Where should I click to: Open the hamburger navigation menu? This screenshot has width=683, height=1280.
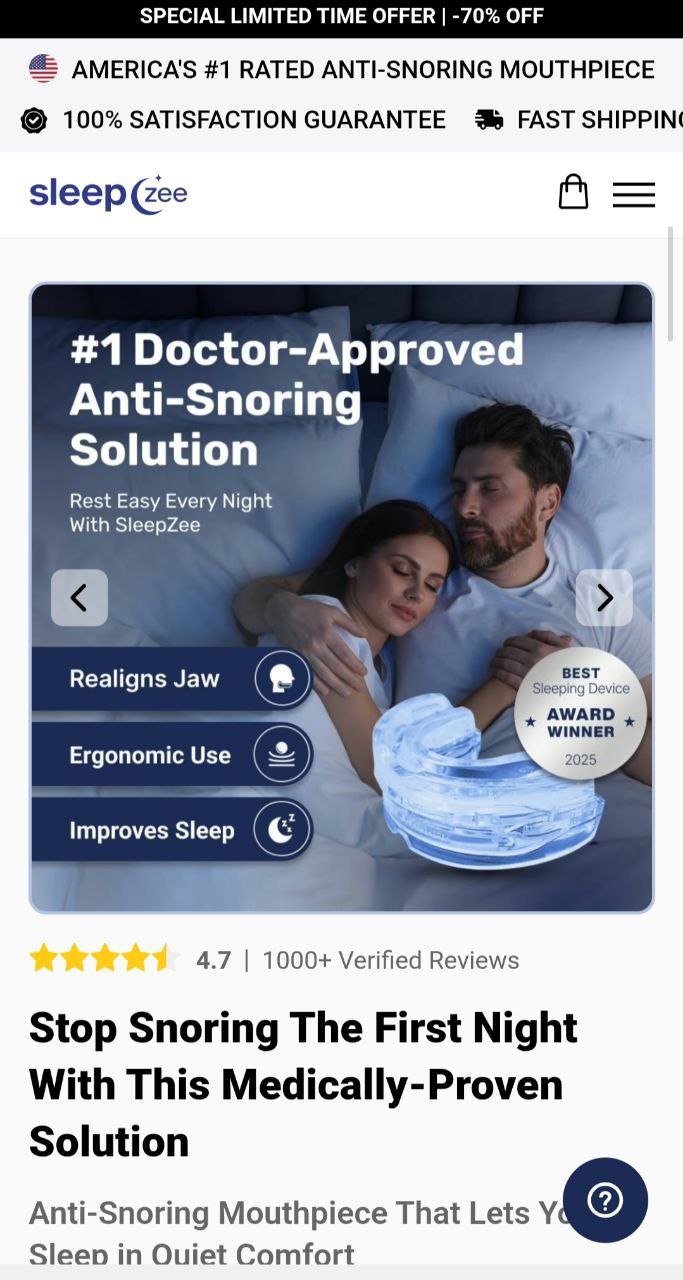[x=633, y=194]
